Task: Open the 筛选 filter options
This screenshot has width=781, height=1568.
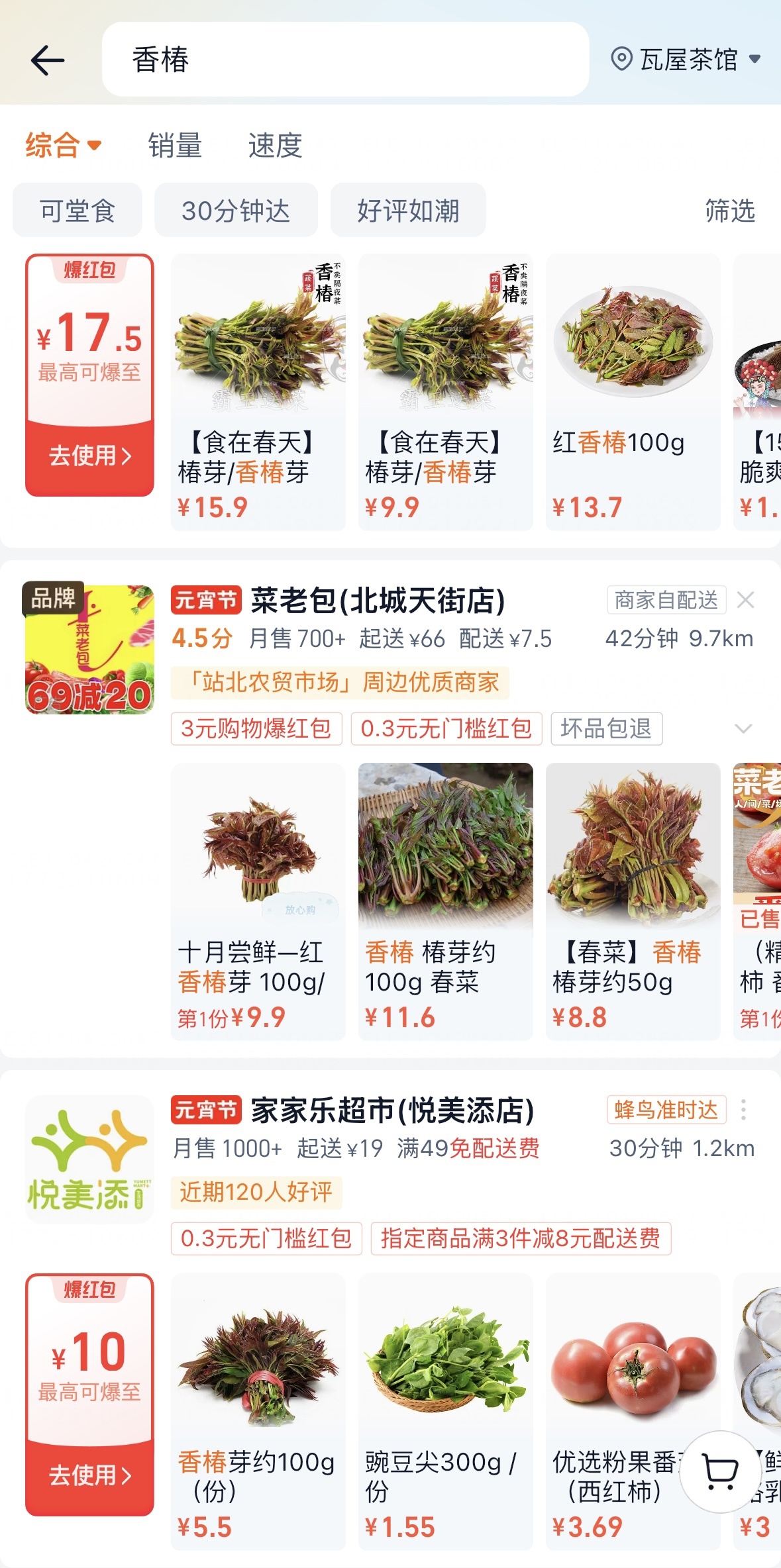Action: (x=729, y=211)
